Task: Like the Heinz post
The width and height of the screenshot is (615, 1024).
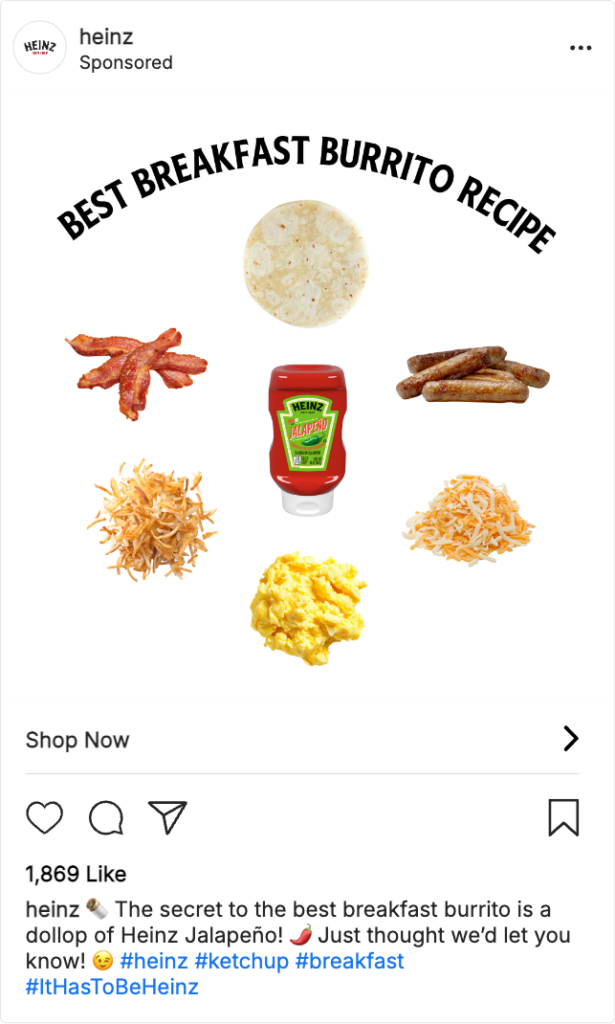Action: [x=44, y=818]
